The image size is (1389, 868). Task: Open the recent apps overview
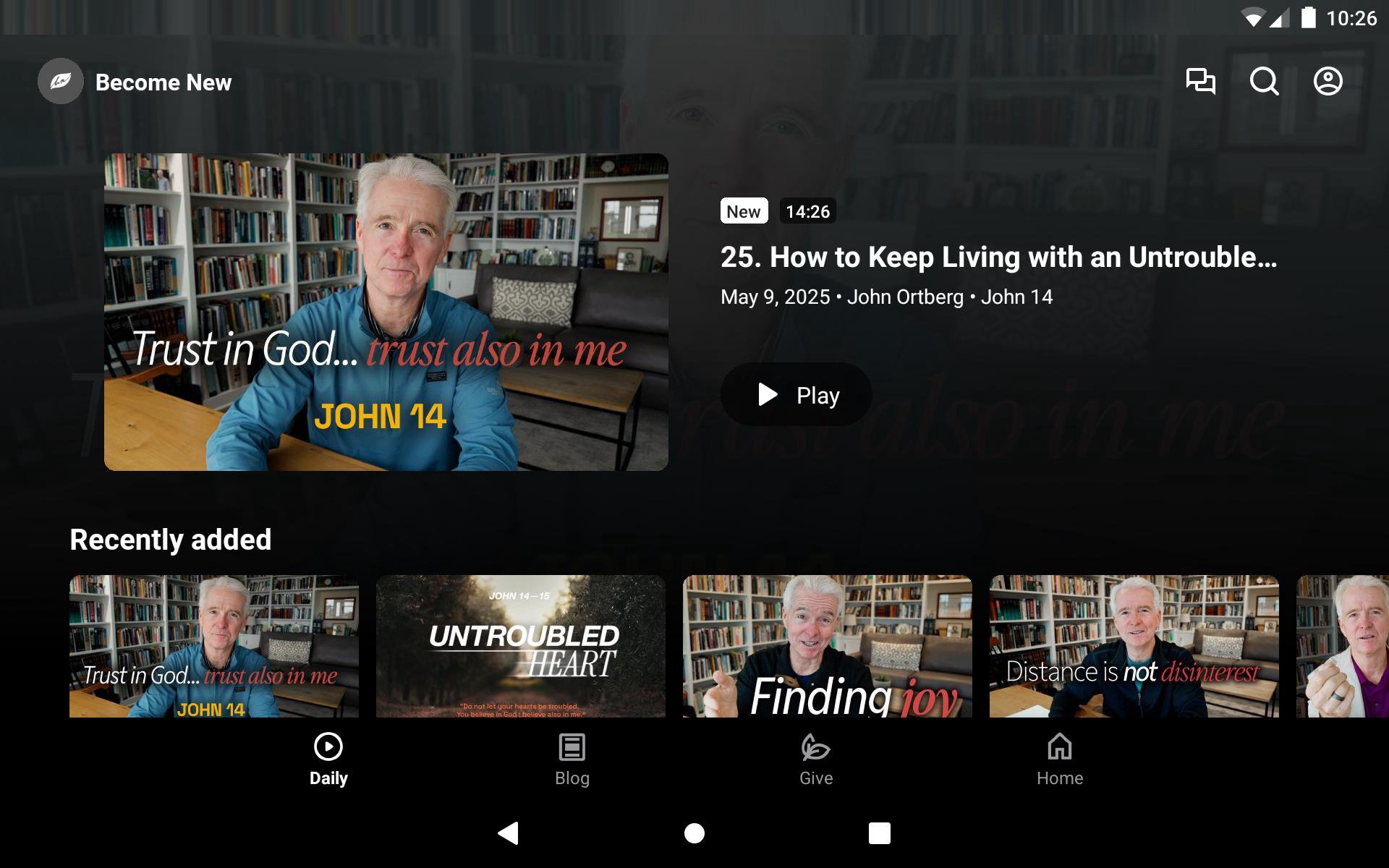(879, 833)
